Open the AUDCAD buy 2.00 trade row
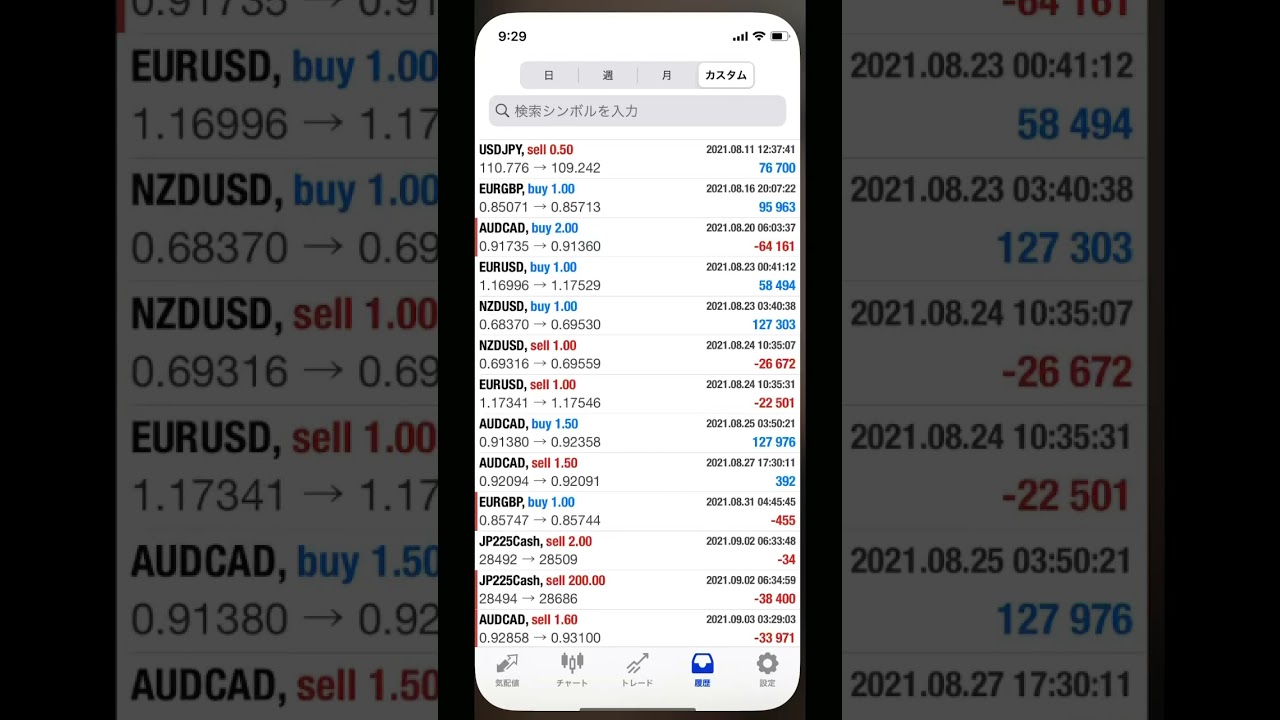 (637, 237)
